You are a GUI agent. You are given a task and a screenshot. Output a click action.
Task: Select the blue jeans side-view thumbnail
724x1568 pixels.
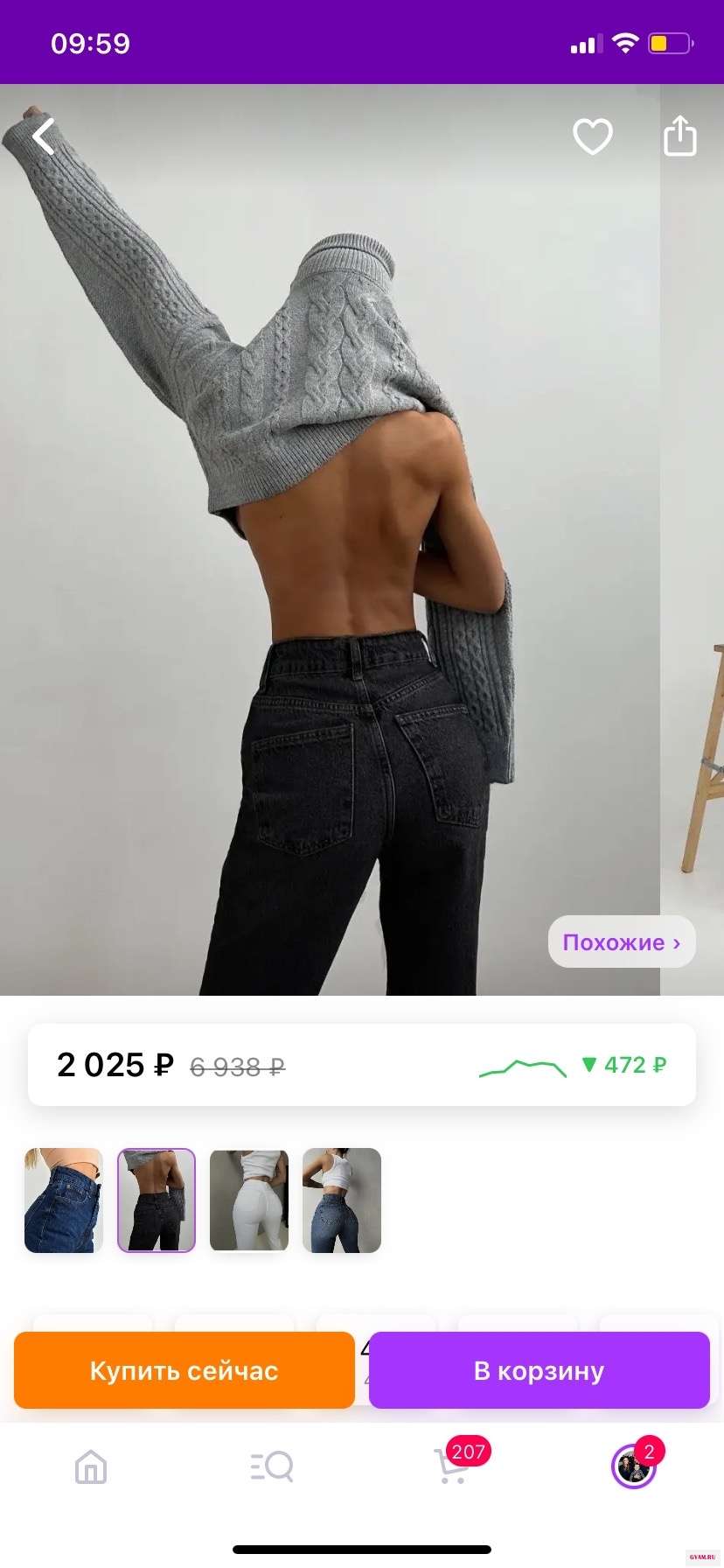click(64, 1200)
